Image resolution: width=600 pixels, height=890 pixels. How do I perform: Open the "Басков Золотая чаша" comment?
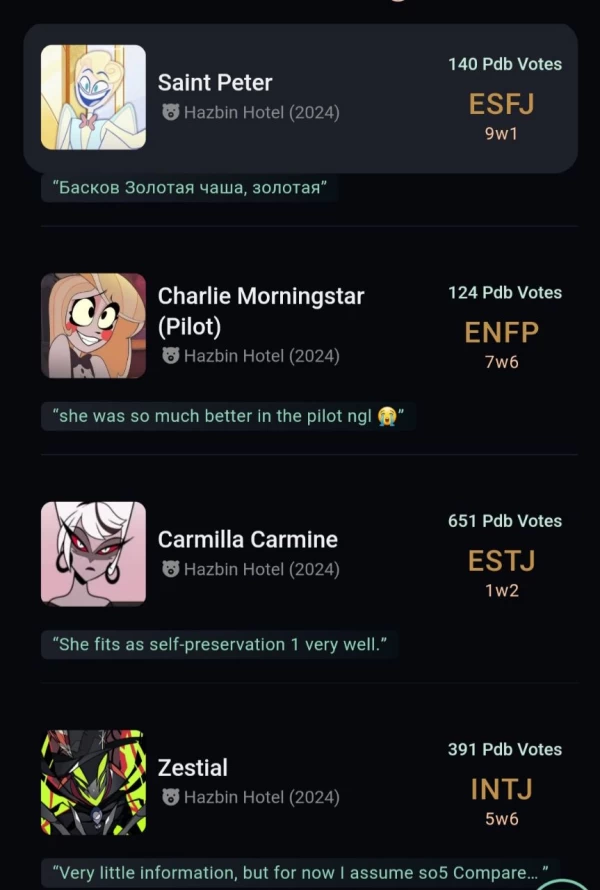point(190,188)
